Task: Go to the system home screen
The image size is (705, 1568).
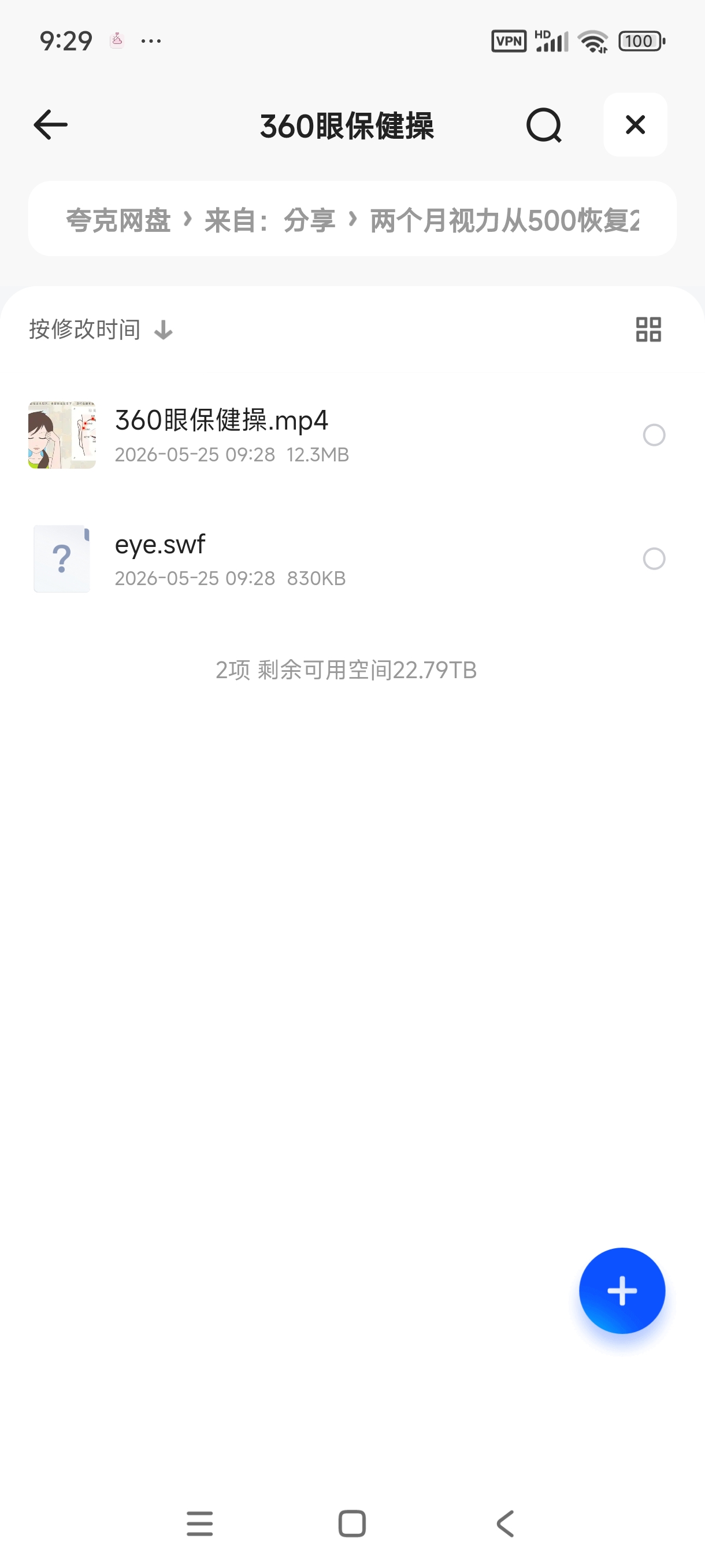Action: coord(351,1524)
